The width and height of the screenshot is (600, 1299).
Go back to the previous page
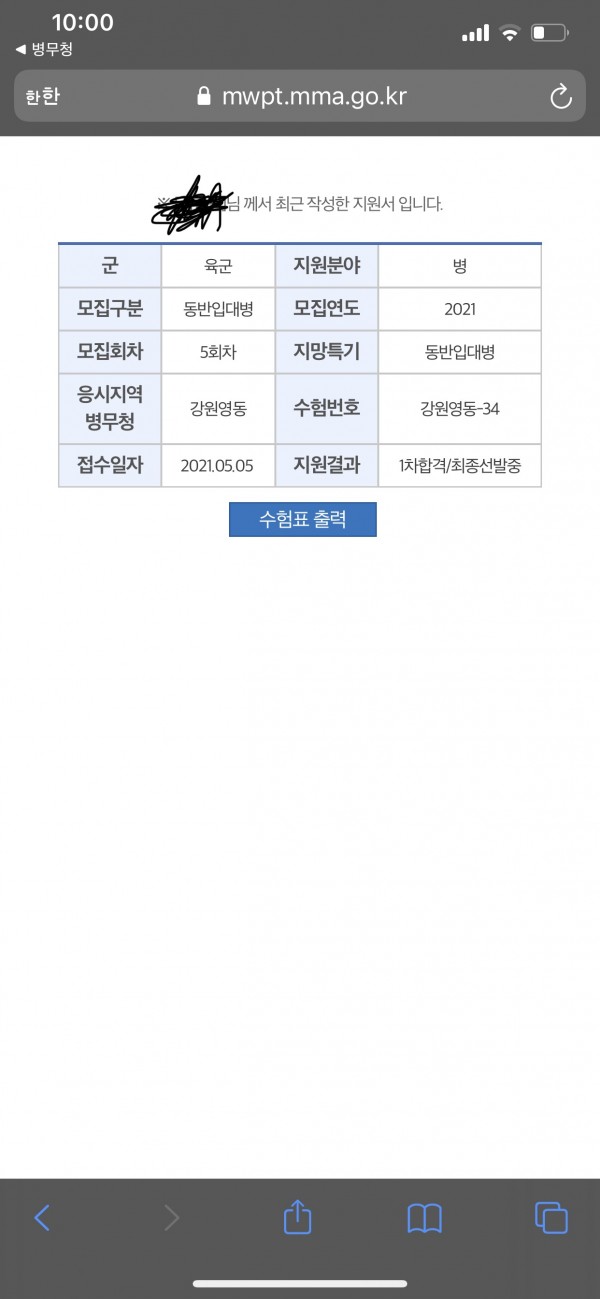(42, 1217)
